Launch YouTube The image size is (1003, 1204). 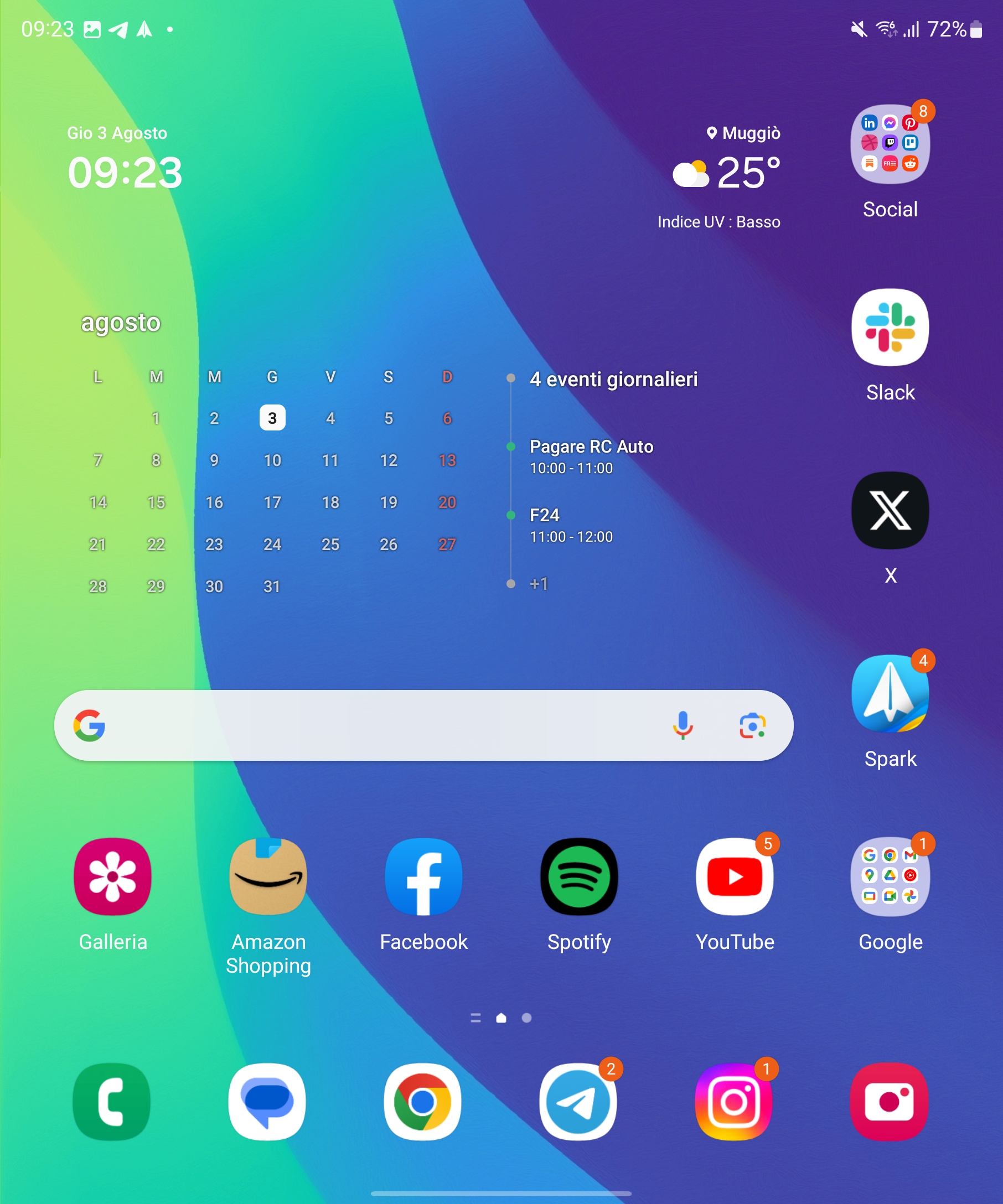[x=734, y=876]
